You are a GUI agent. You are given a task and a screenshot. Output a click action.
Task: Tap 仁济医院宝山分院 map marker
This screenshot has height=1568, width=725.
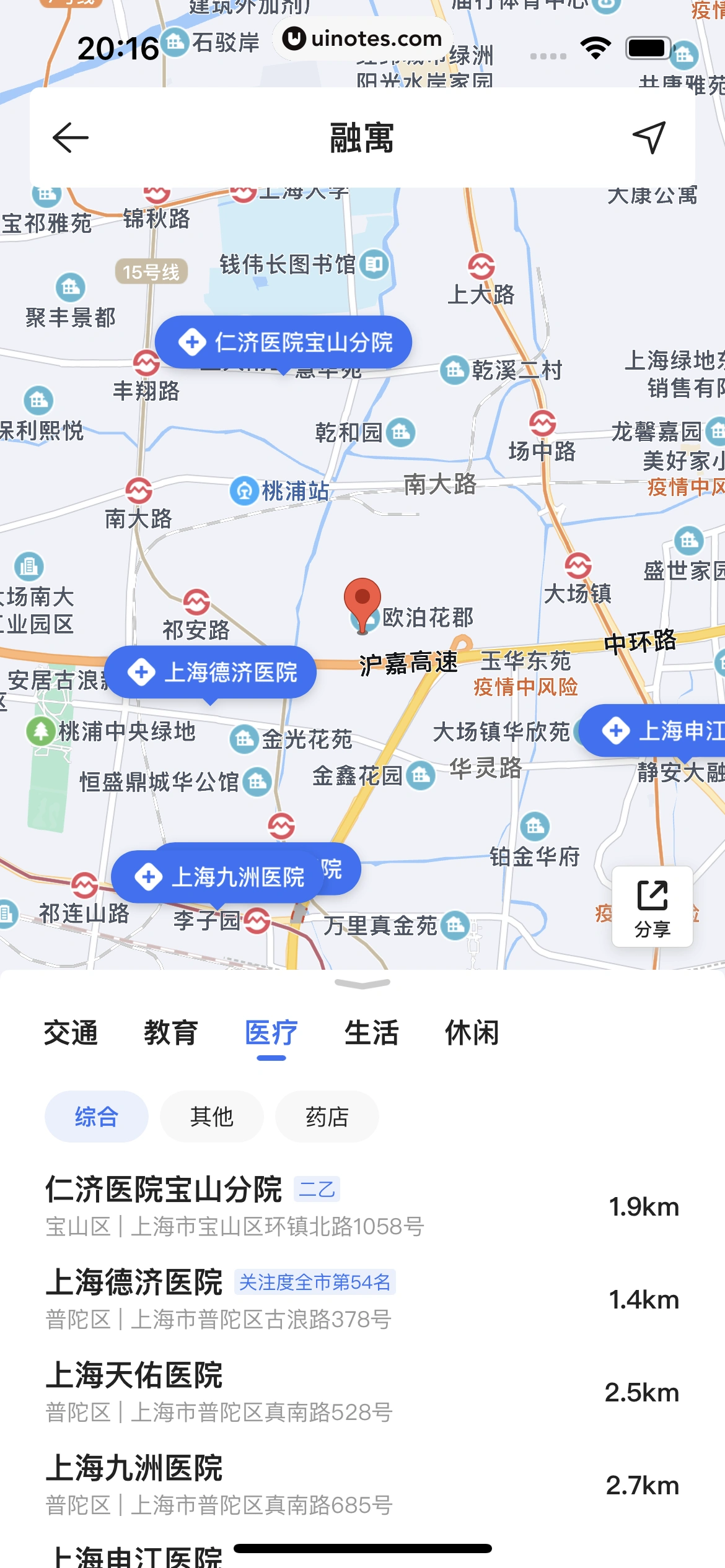[284, 342]
